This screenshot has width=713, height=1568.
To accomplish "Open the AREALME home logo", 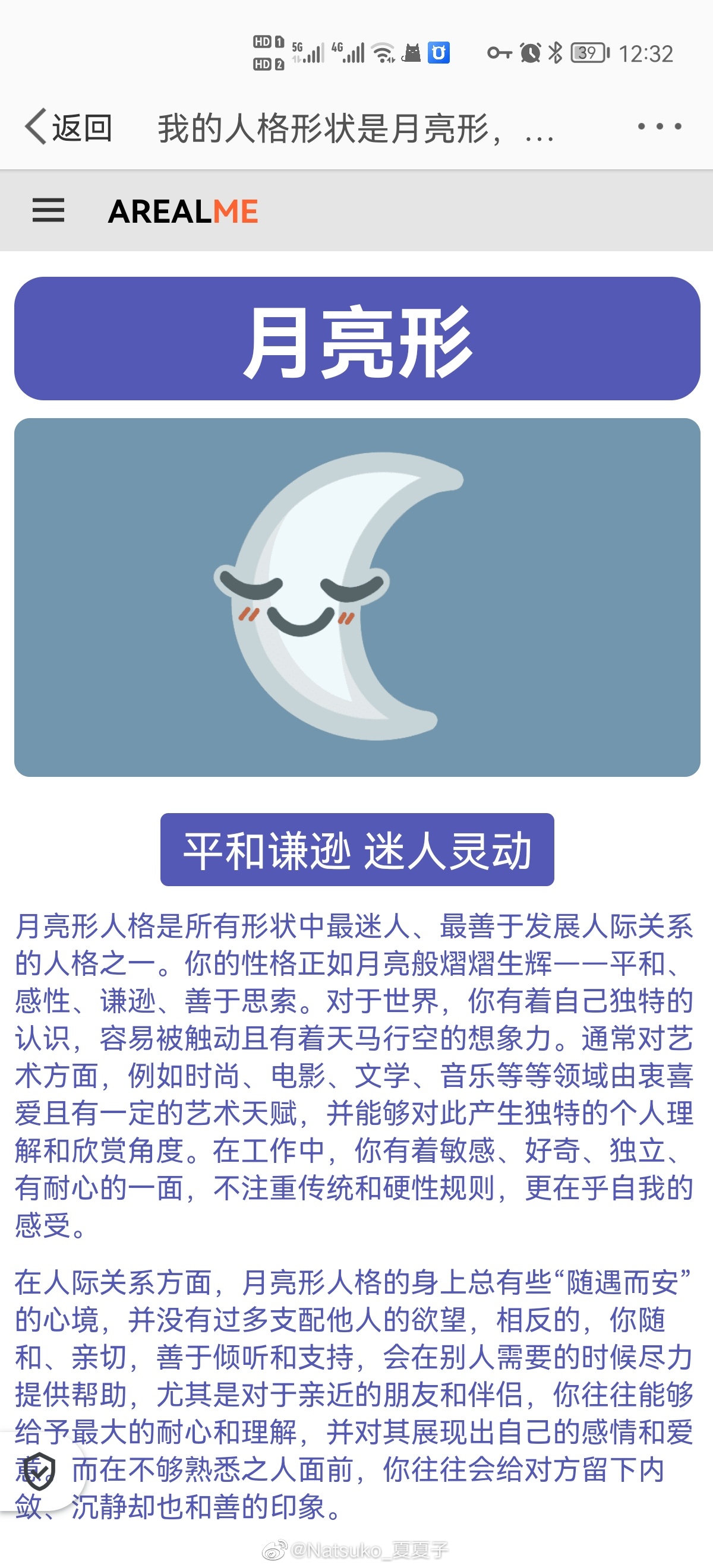I will 182,212.
